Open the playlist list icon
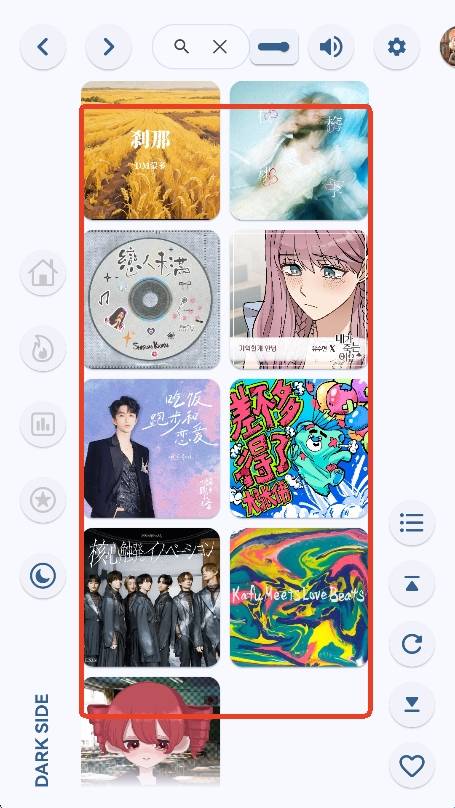 coord(412,523)
